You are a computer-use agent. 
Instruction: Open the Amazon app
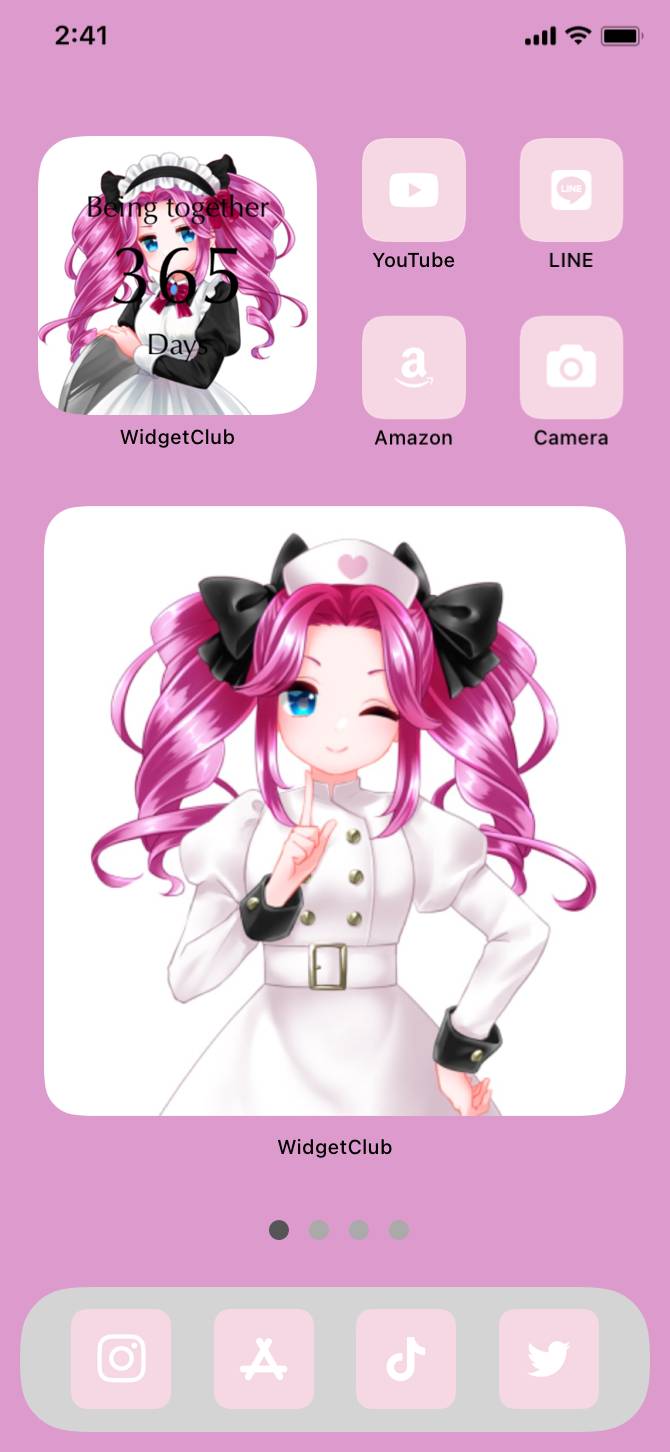coord(413,368)
